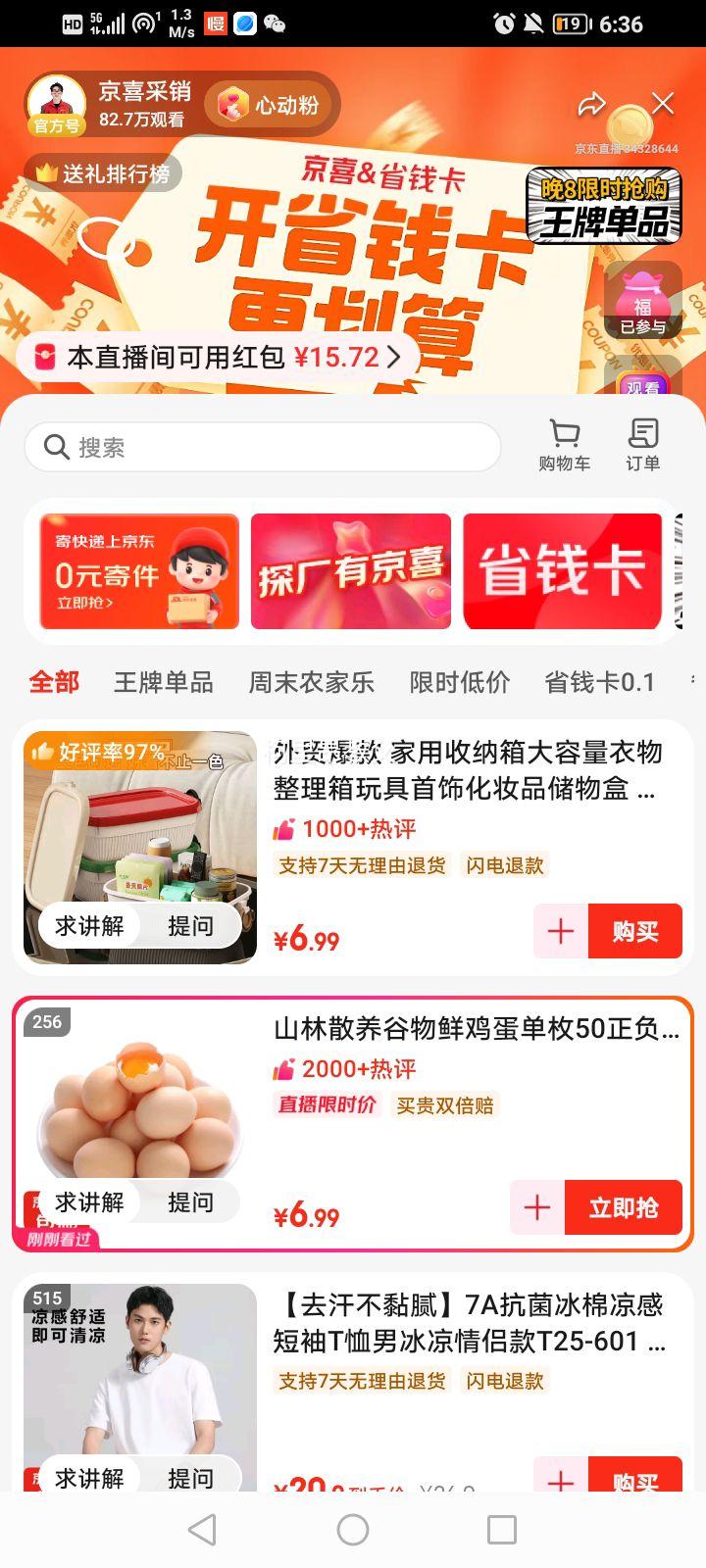Switch to the 王牌单品 tab
Screen dimensions: 706x1568
(164, 682)
